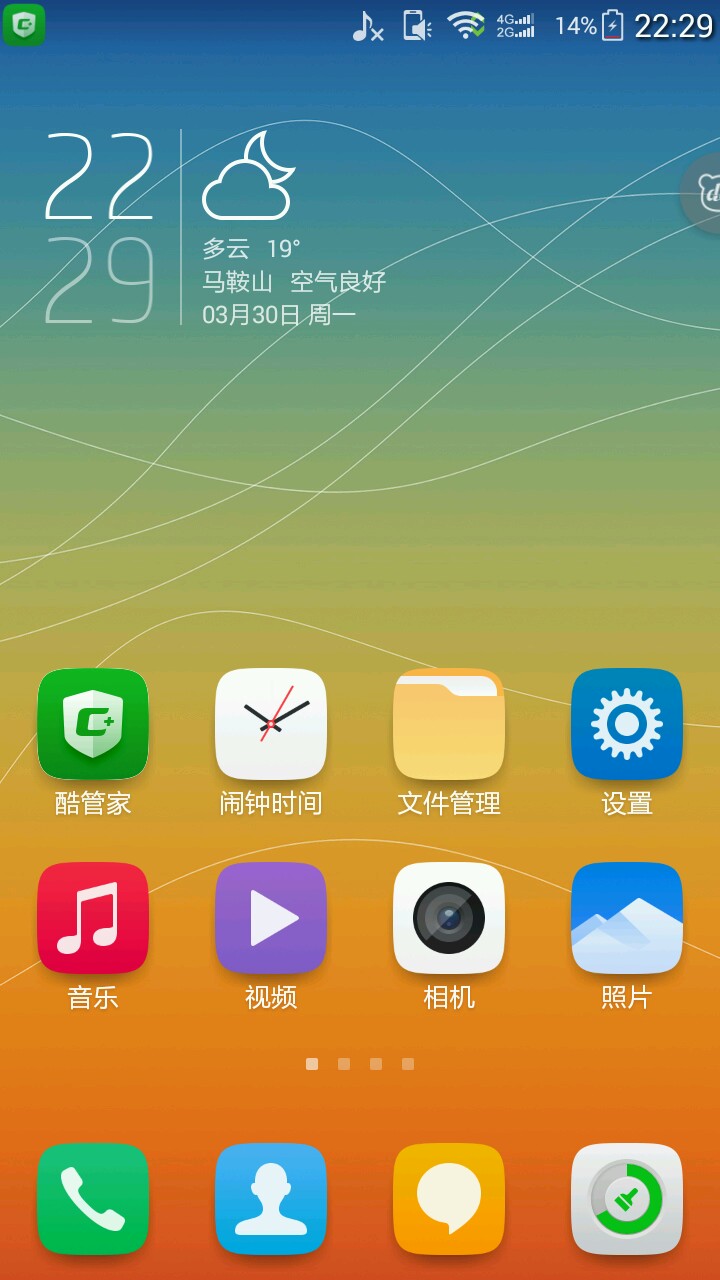This screenshot has width=720, height=1280.
Task: Tap the cleaner app in the dock
Action: click(627, 1198)
